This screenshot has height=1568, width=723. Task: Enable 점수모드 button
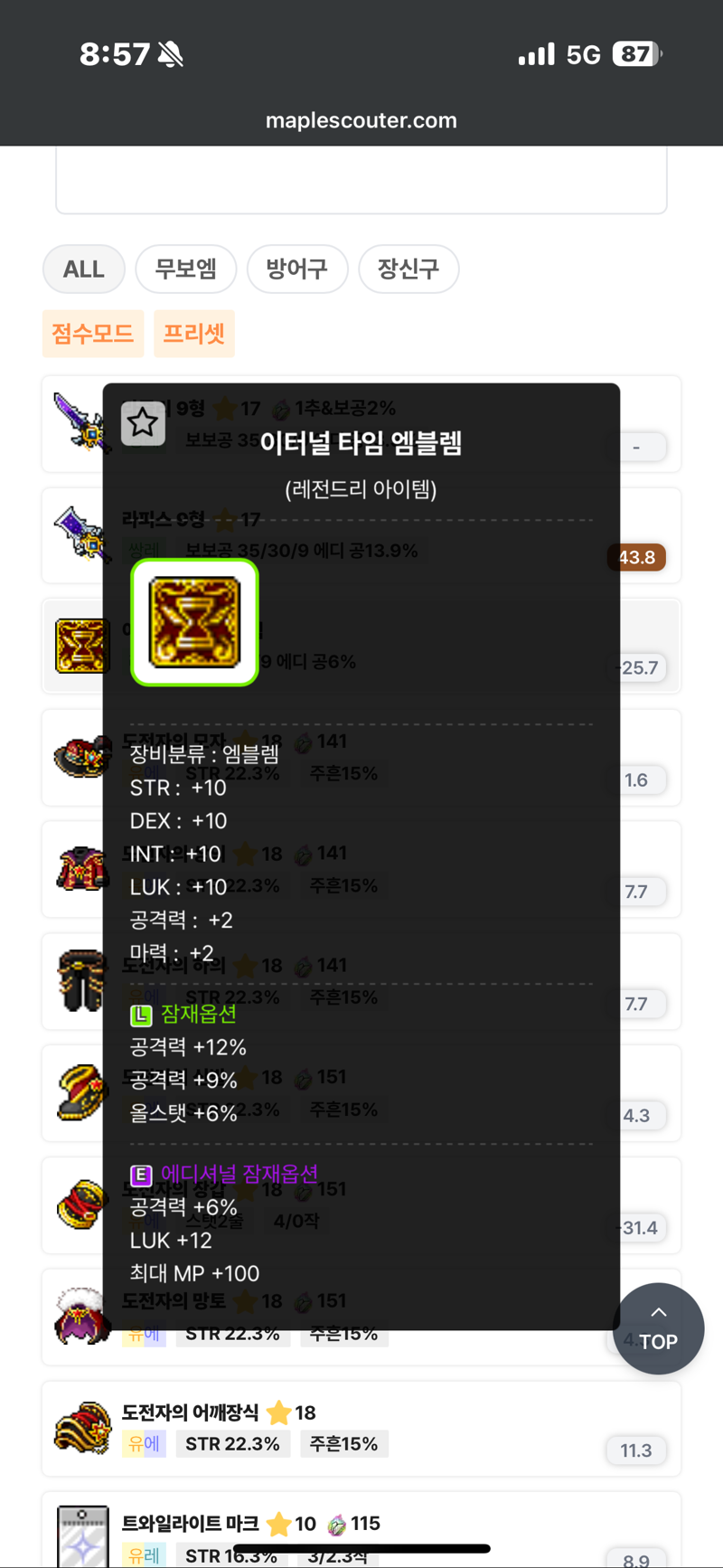pyautogui.click(x=92, y=334)
